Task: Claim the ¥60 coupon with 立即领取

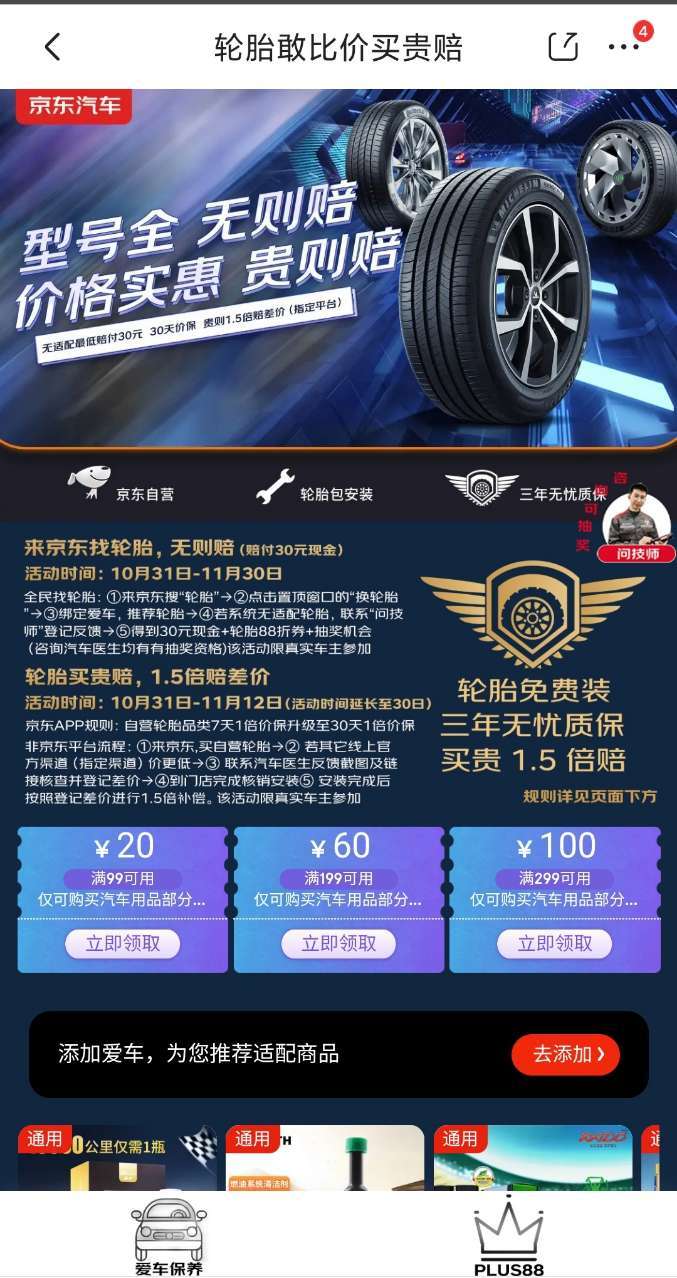Action: (338, 943)
